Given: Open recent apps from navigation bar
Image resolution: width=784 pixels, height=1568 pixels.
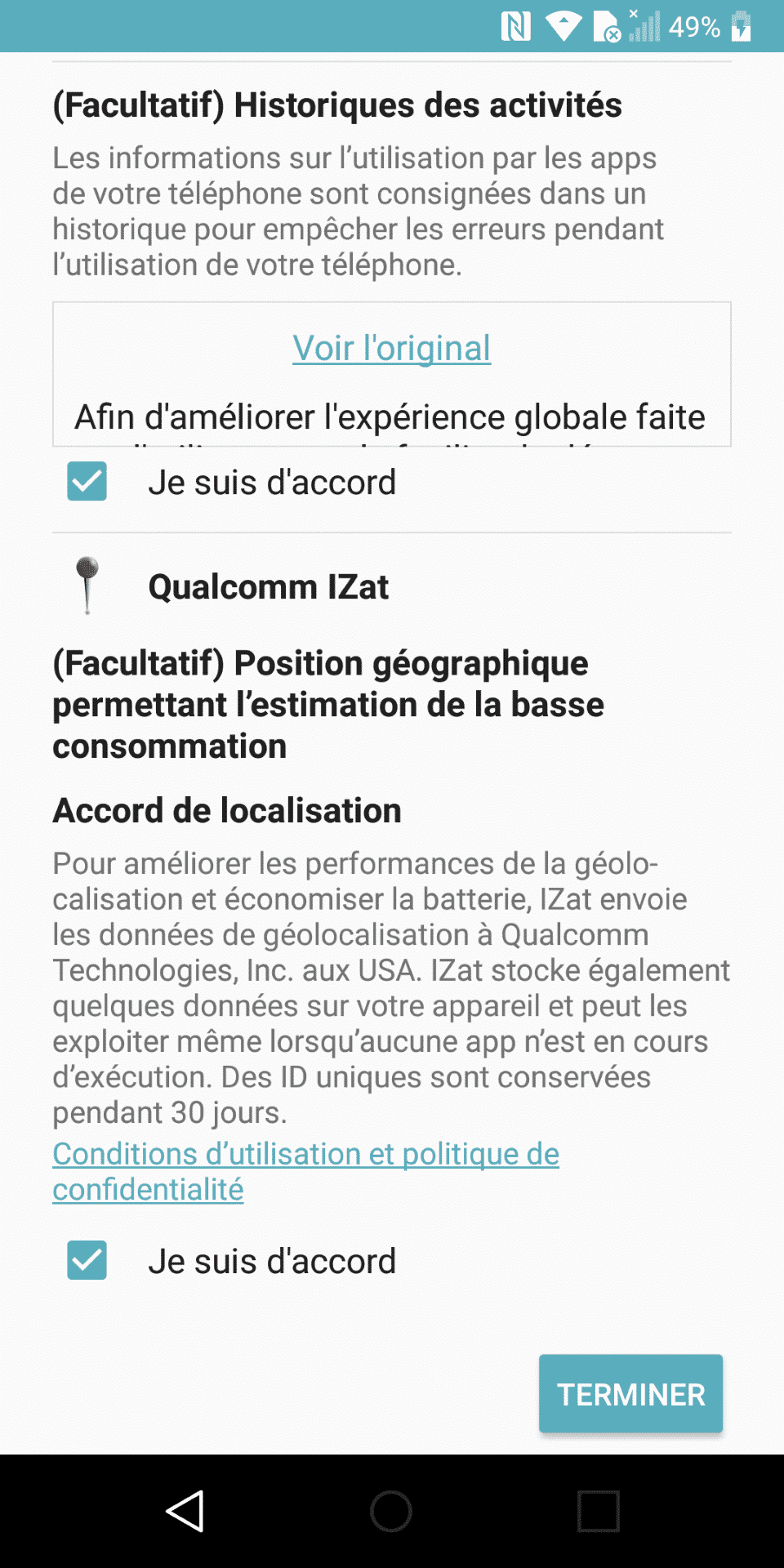Looking at the screenshot, I should click(x=599, y=1512).
